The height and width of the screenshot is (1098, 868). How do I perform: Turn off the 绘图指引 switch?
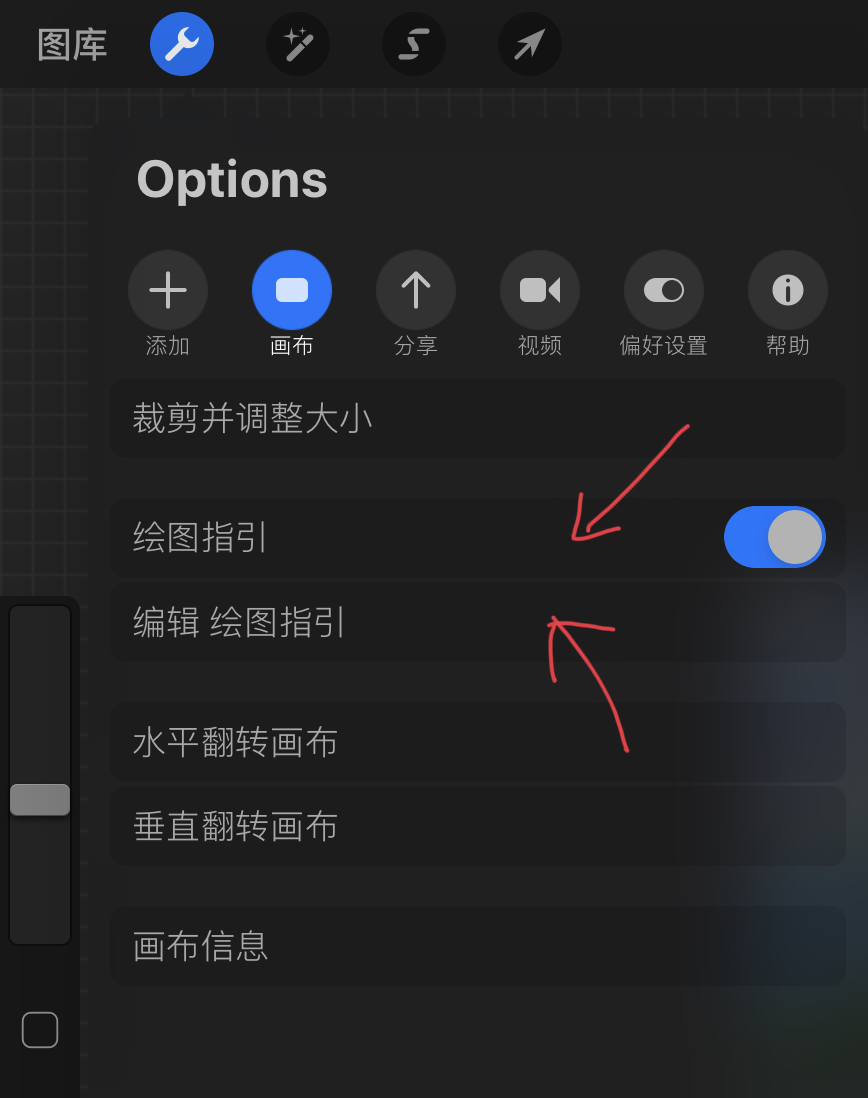click(x=775, y=537)
